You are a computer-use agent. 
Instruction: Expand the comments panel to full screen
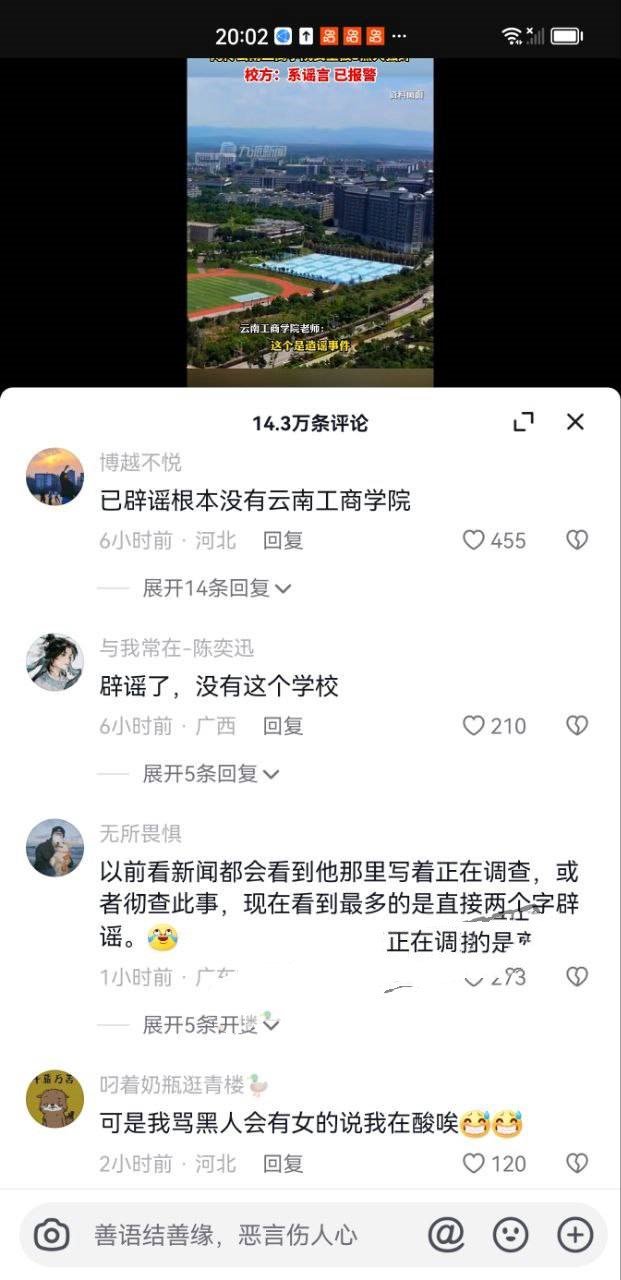point(523,422)
